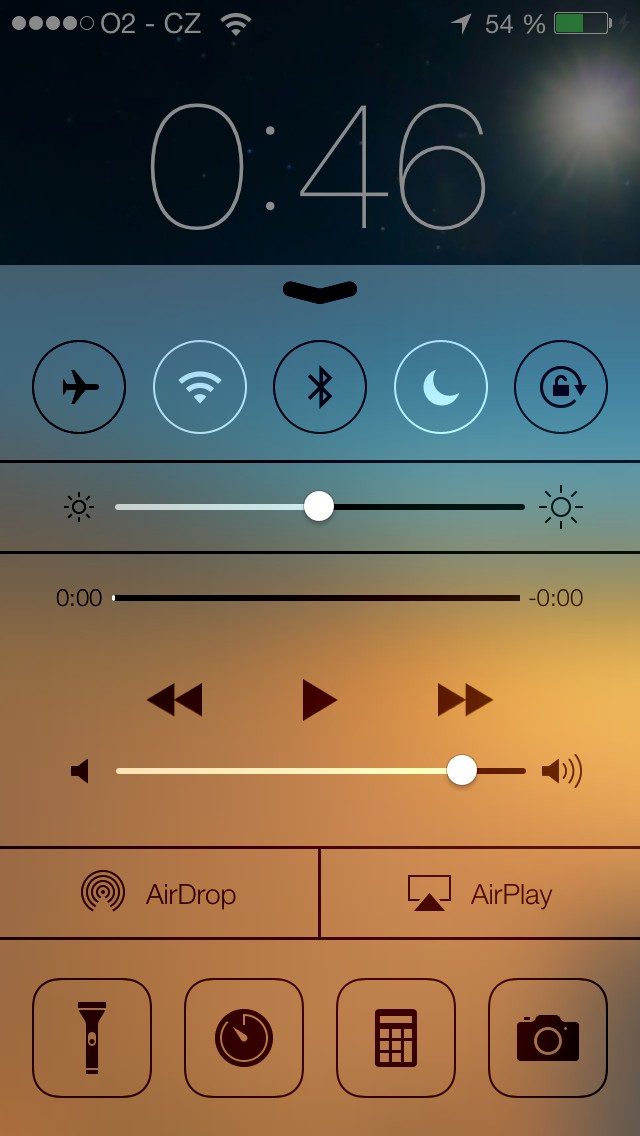640x1136 pixels.
Task: Skip back to the previous track
Action: (x=175, y=700)
